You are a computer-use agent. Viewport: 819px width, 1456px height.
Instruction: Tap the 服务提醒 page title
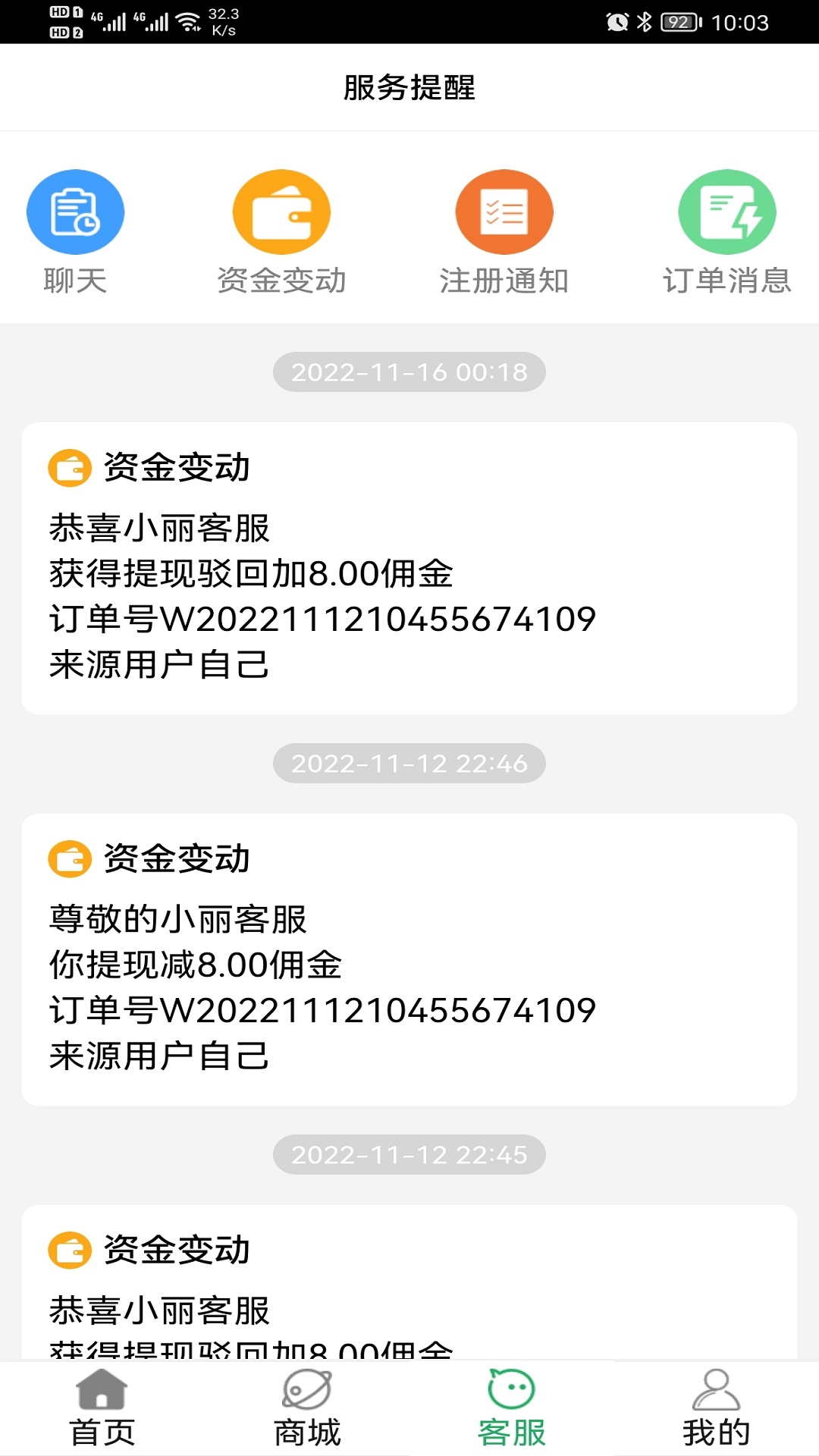[409, 87]
